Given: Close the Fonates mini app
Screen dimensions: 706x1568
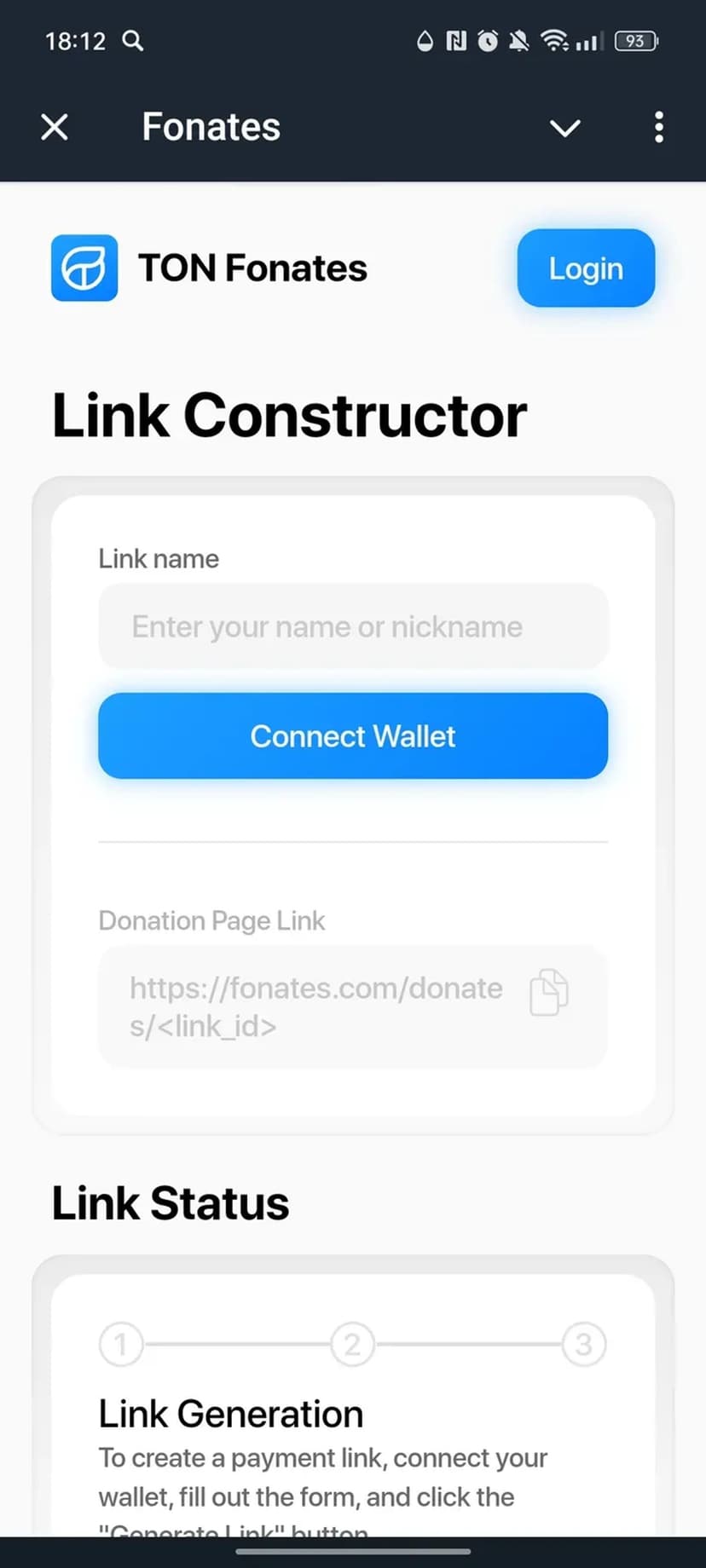Looking at the screenshot, I should tap(55, 128).
